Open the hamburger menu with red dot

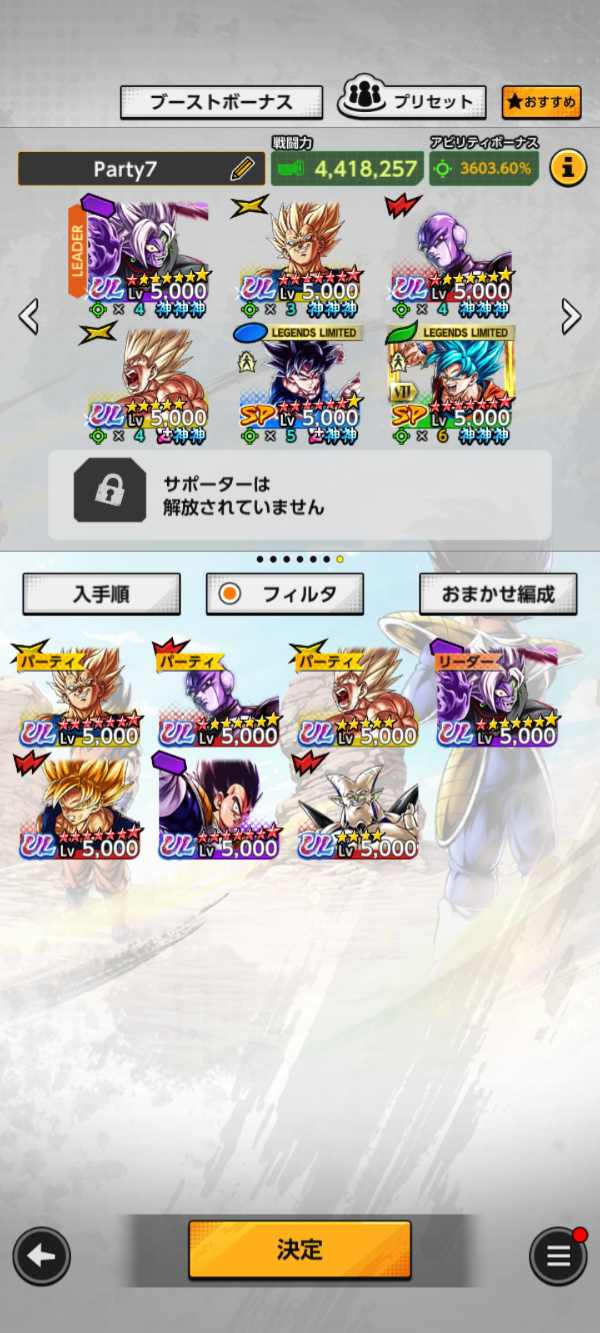[558, 1256]
